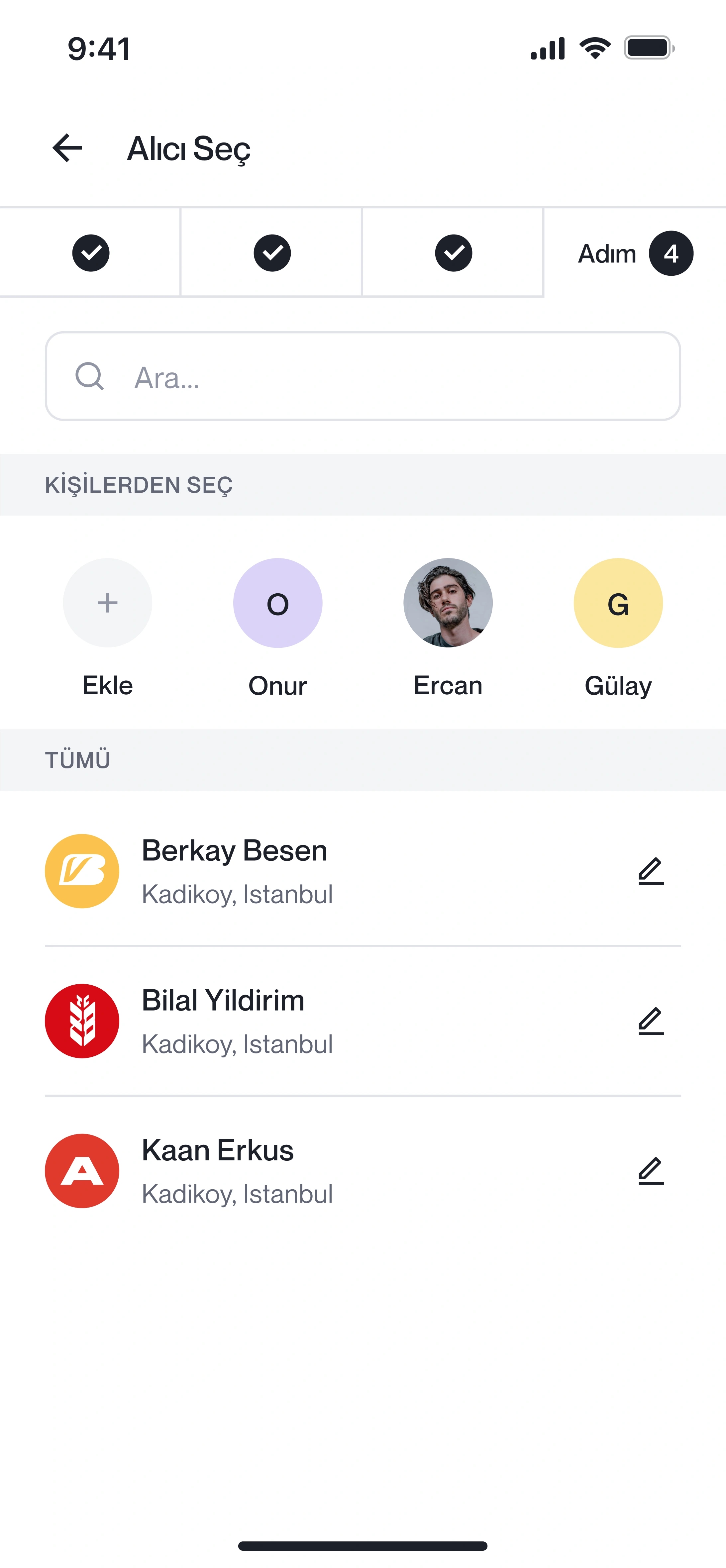Return to the first completed step

[x=91, y=252]
